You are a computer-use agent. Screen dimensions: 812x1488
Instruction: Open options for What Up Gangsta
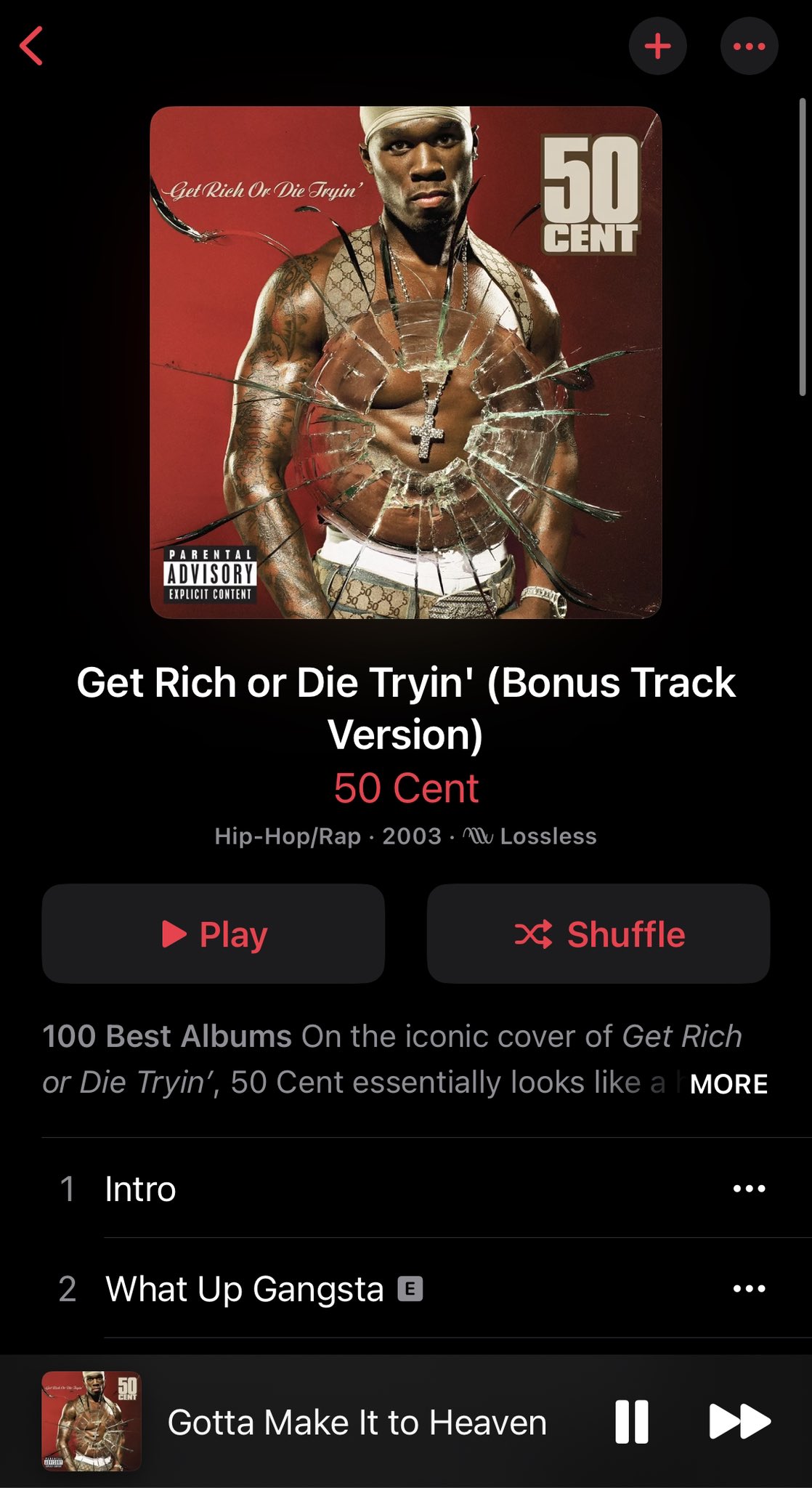click(x=749, y=1290)
